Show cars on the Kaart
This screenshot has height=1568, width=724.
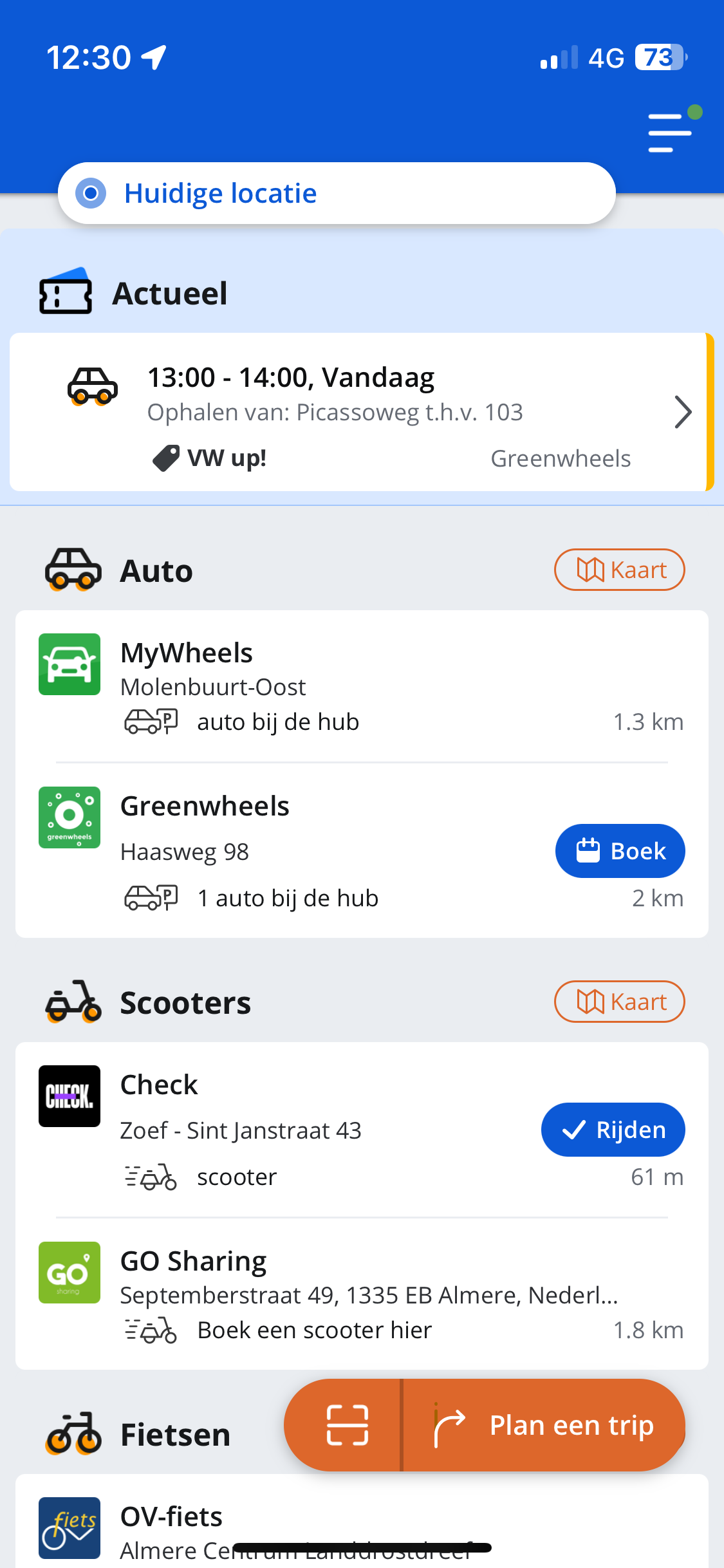tap(619, 570)
